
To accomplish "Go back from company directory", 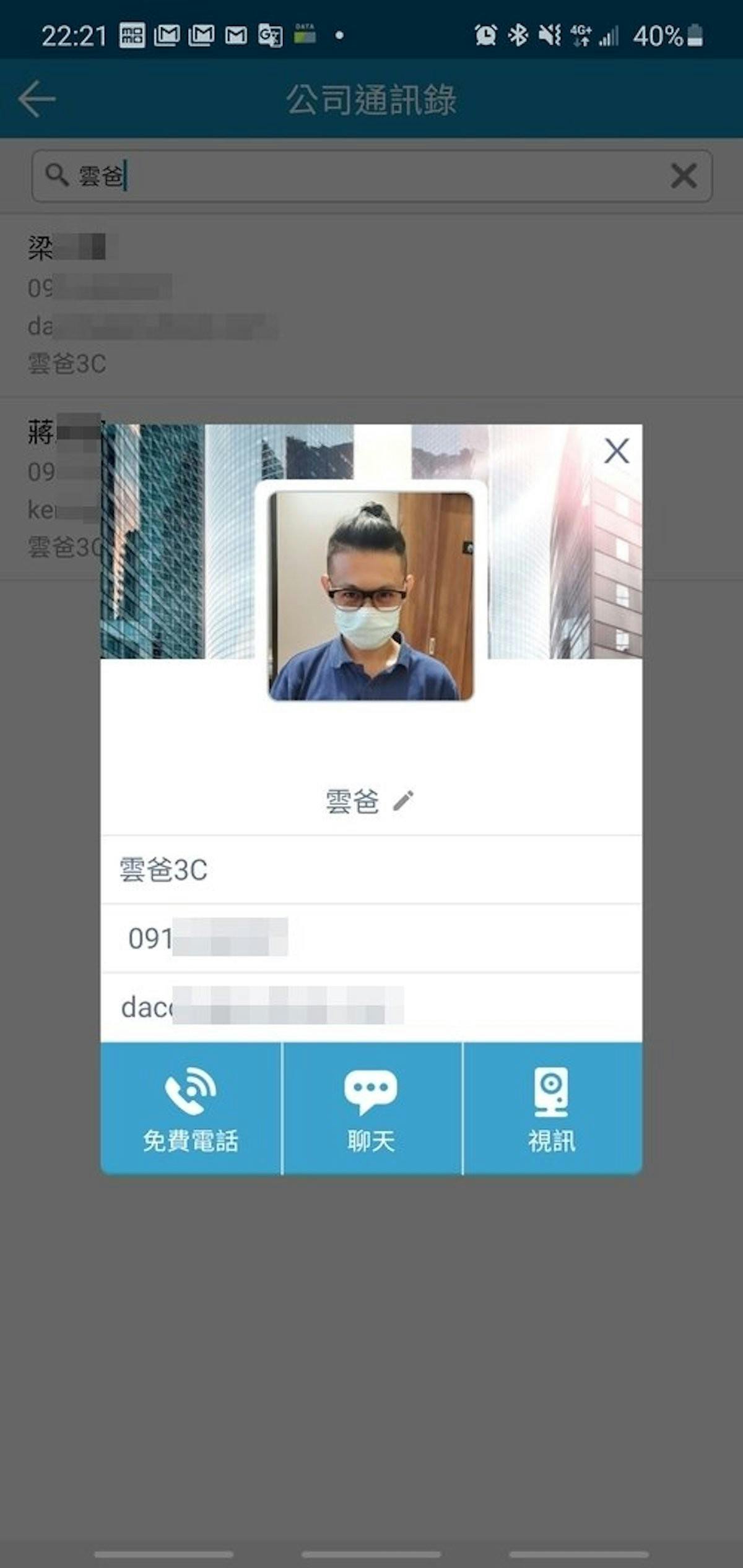I will point(37,99).
